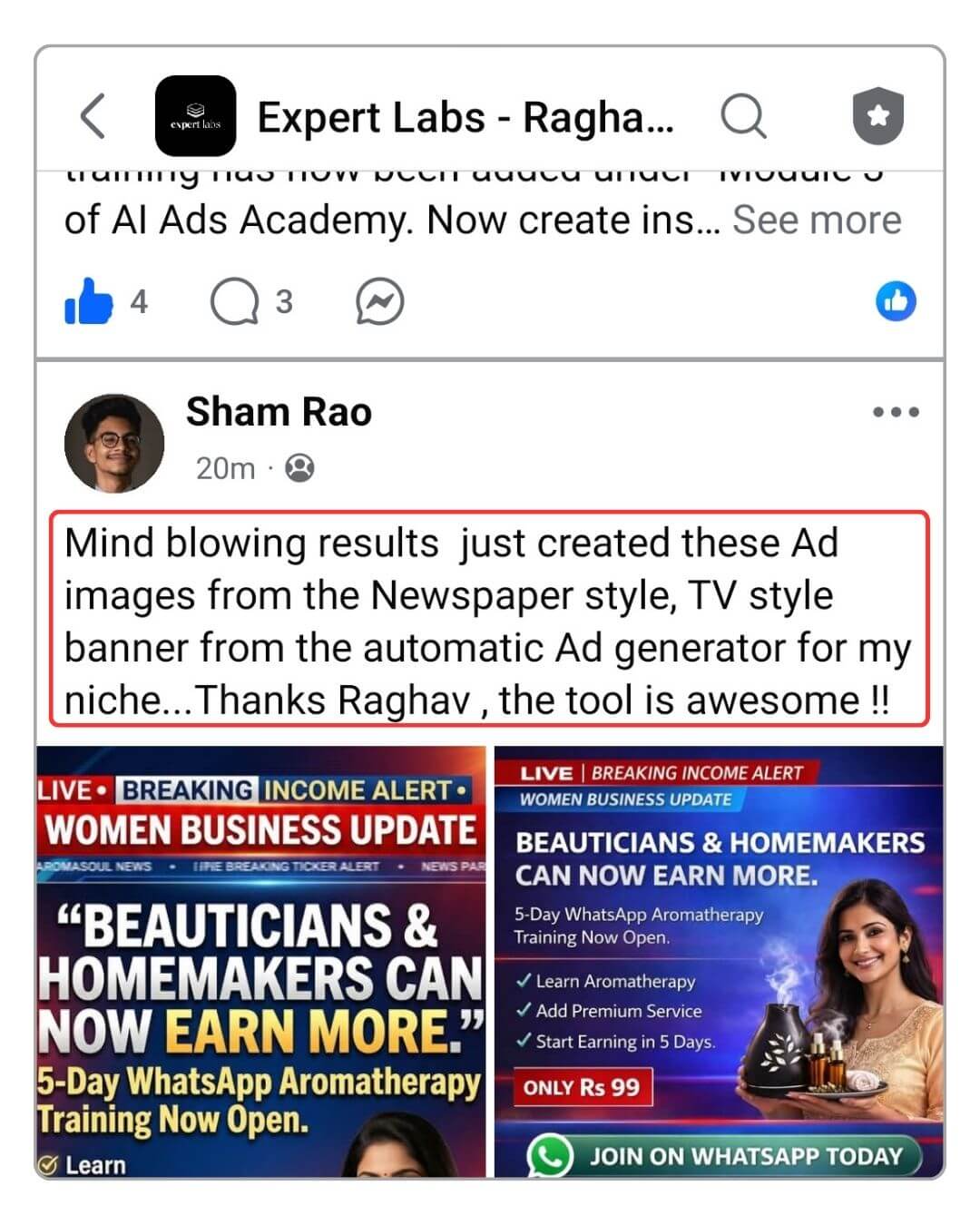Expand the post with See more

pyautogui.click(x=816, y=220)
